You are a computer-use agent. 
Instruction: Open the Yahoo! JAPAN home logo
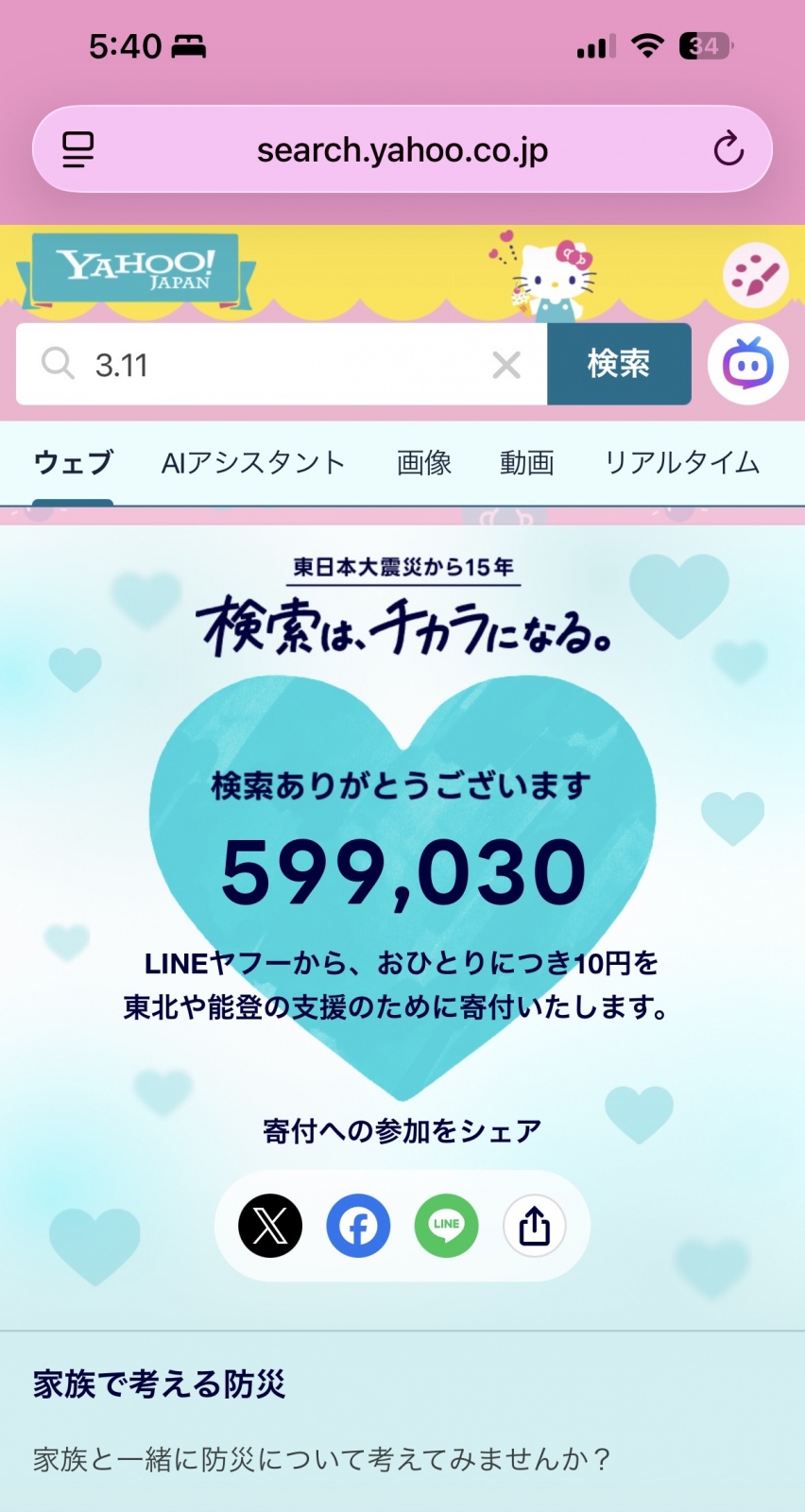click(134, 269)
